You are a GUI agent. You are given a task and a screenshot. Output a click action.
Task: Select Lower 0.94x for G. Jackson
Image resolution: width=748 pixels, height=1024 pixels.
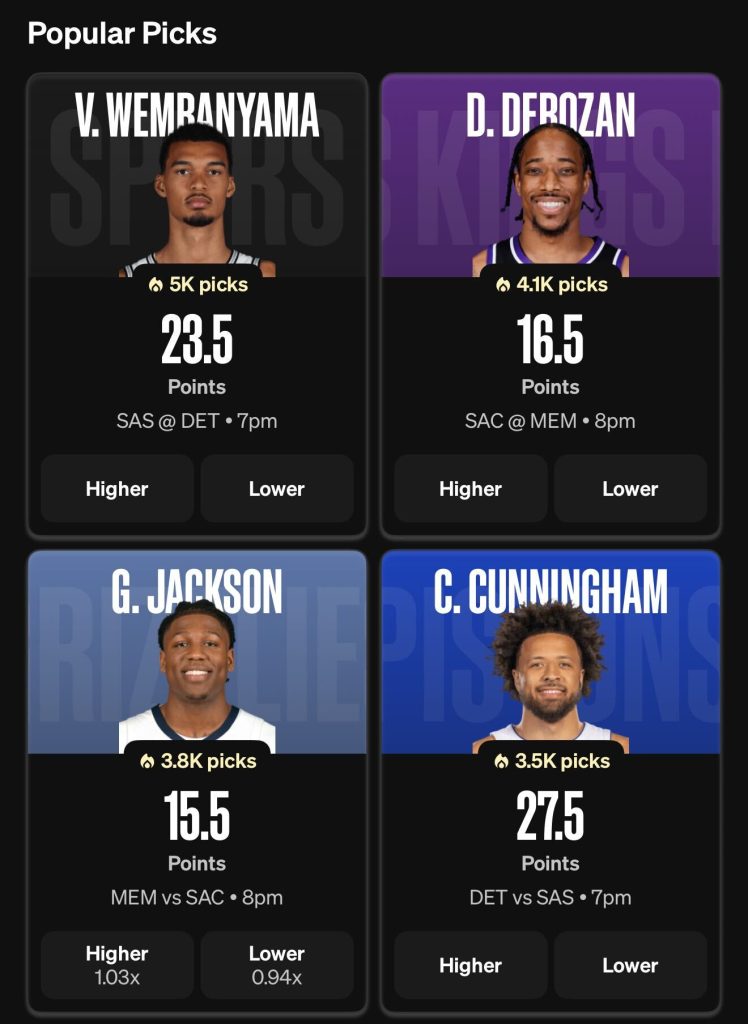(x=277, y=965)
